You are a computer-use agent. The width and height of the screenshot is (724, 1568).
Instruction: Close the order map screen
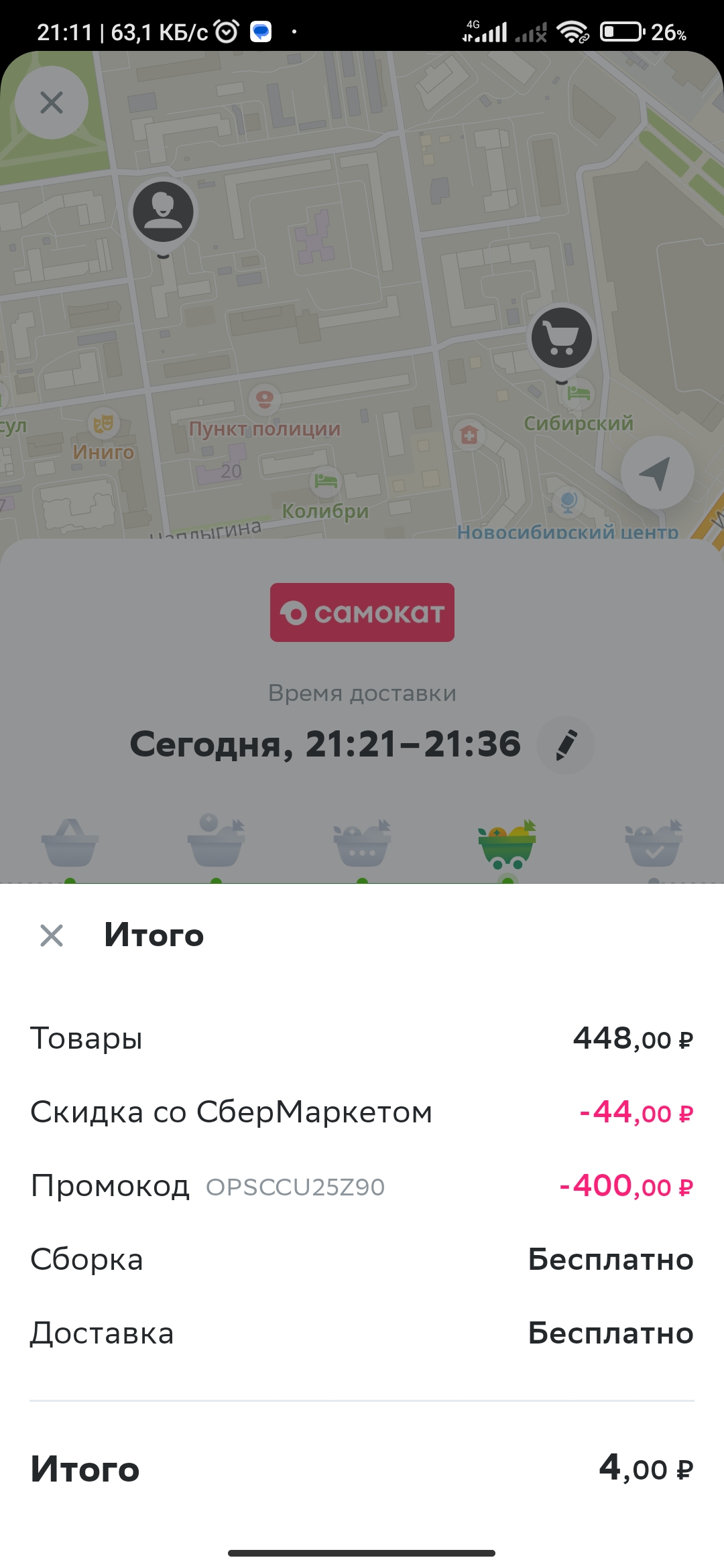(52, 103)
